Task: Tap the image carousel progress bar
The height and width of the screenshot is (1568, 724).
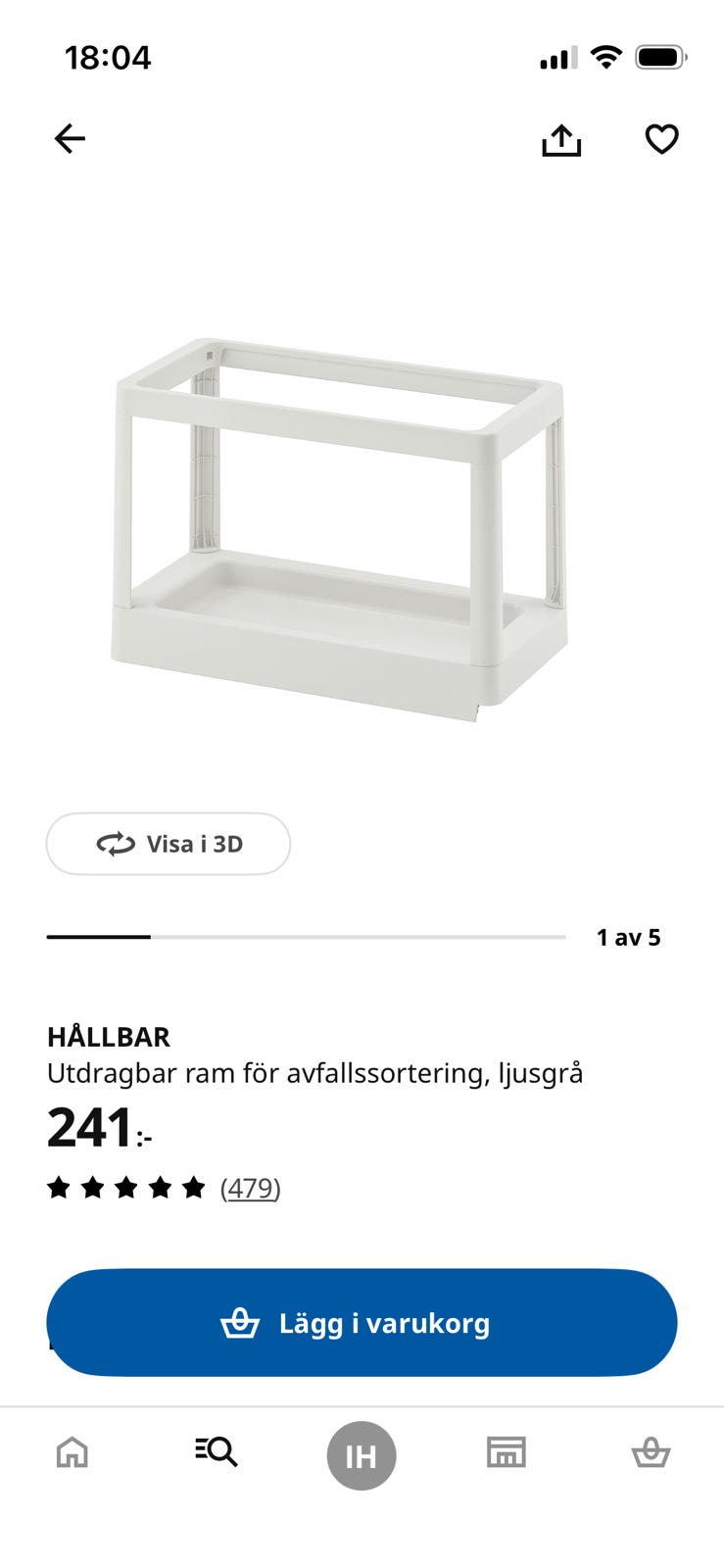Action: point(304,937)
